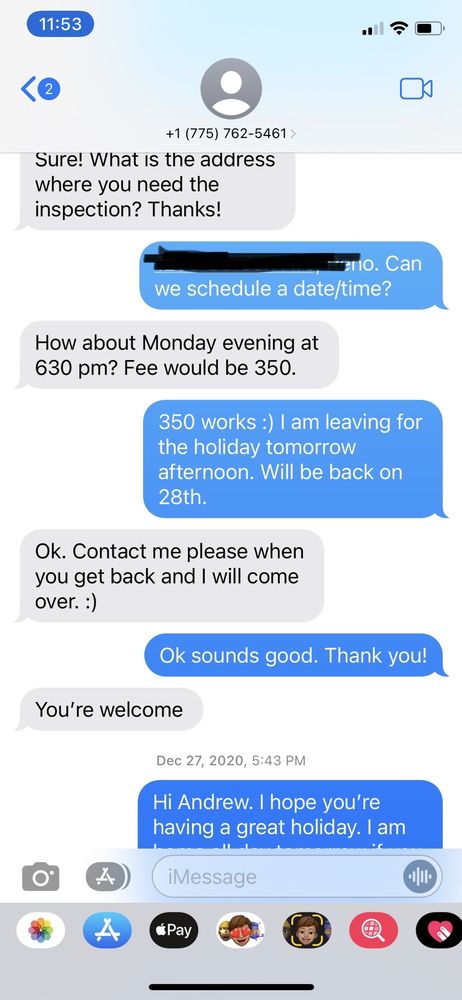Open the Photos iMessage app
Viewport: 462px width, 1000px height.
click(x=41, y=930)
